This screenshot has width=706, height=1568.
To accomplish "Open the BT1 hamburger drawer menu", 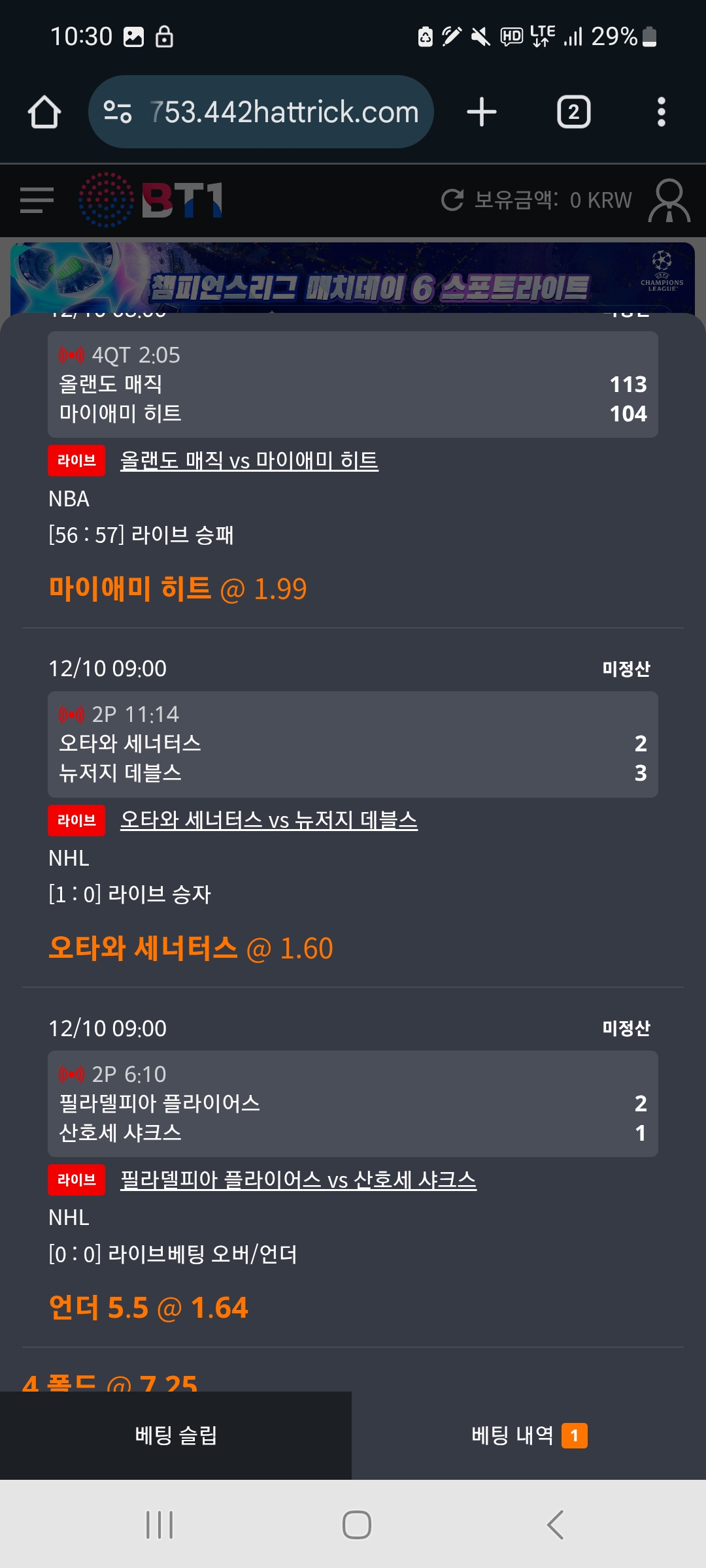I will (37, 200).
